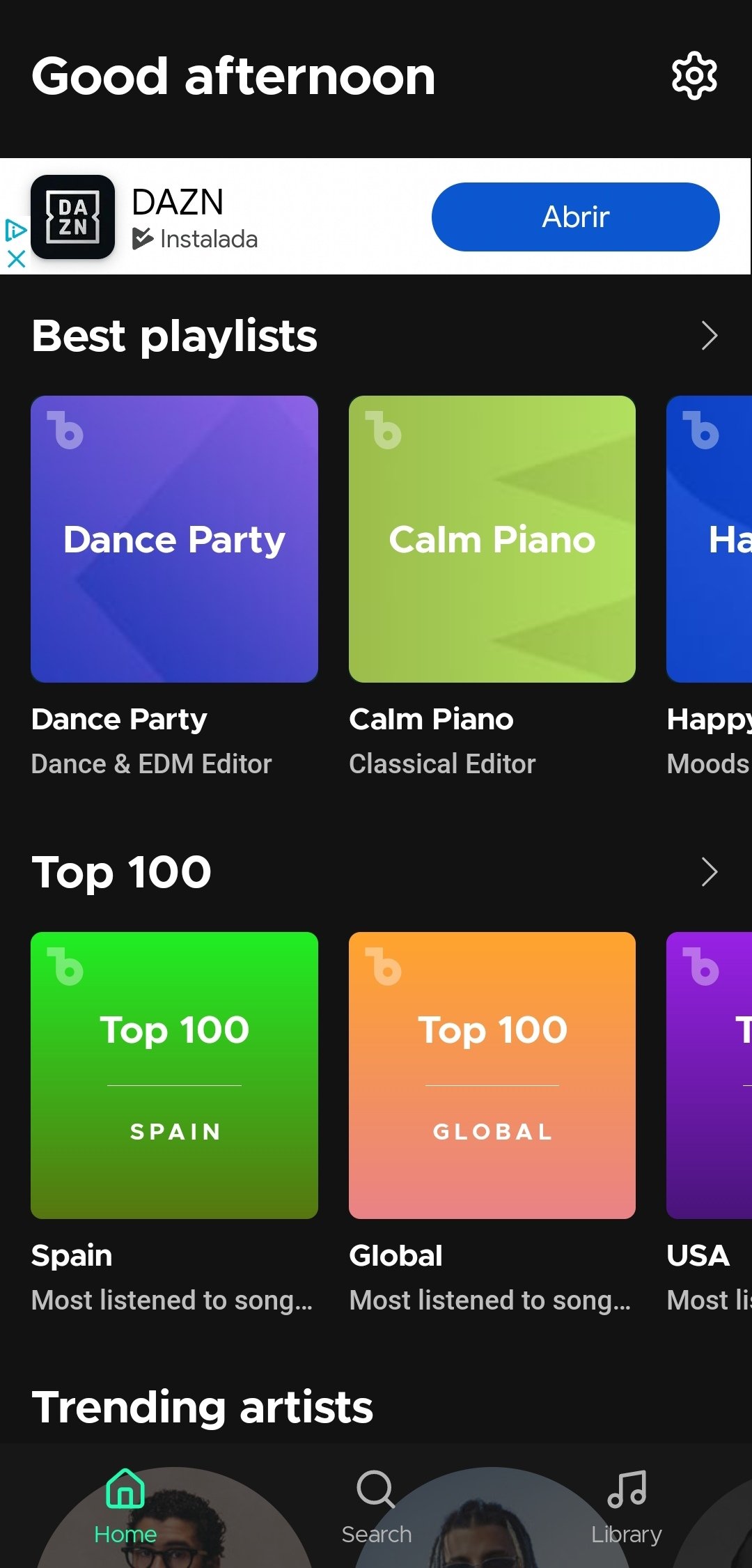Open the Happy moods playlist
Image resolution: width=752 pixels, height=1568 pixels.
click(x=710, y=539)
